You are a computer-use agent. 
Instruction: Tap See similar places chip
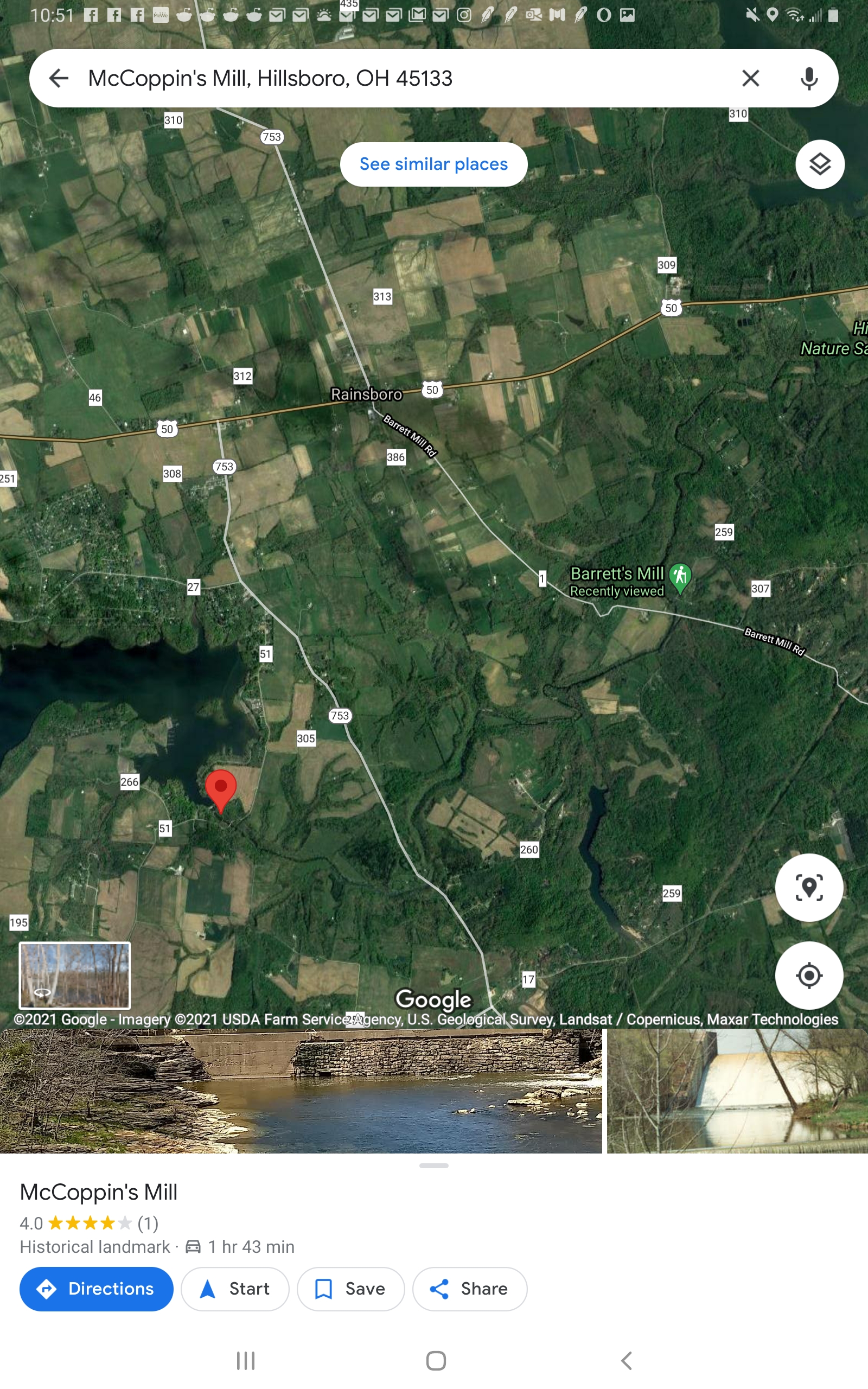433,164
